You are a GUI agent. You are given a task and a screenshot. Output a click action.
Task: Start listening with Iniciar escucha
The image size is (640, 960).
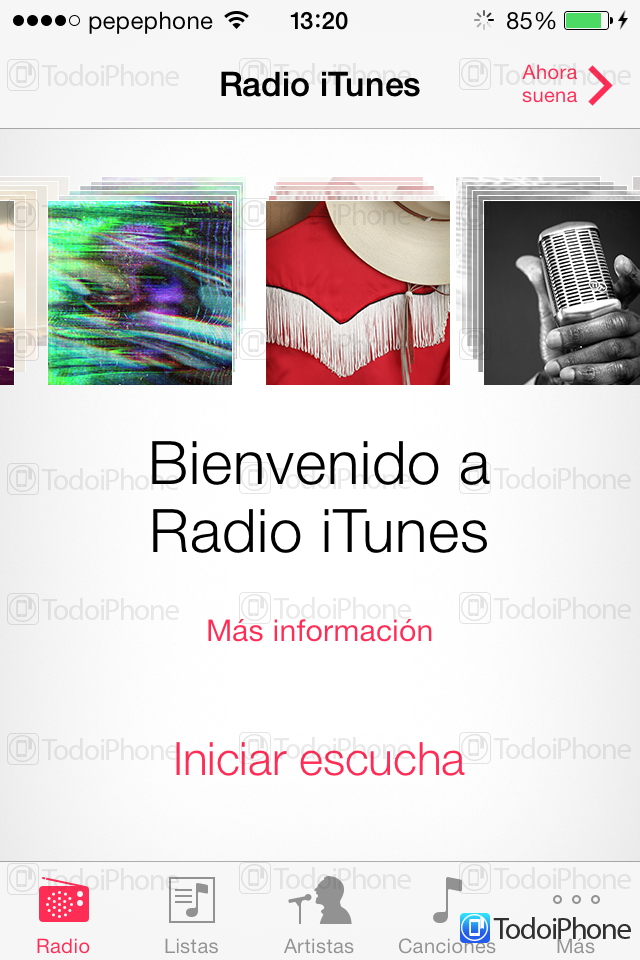click(319, 760)
